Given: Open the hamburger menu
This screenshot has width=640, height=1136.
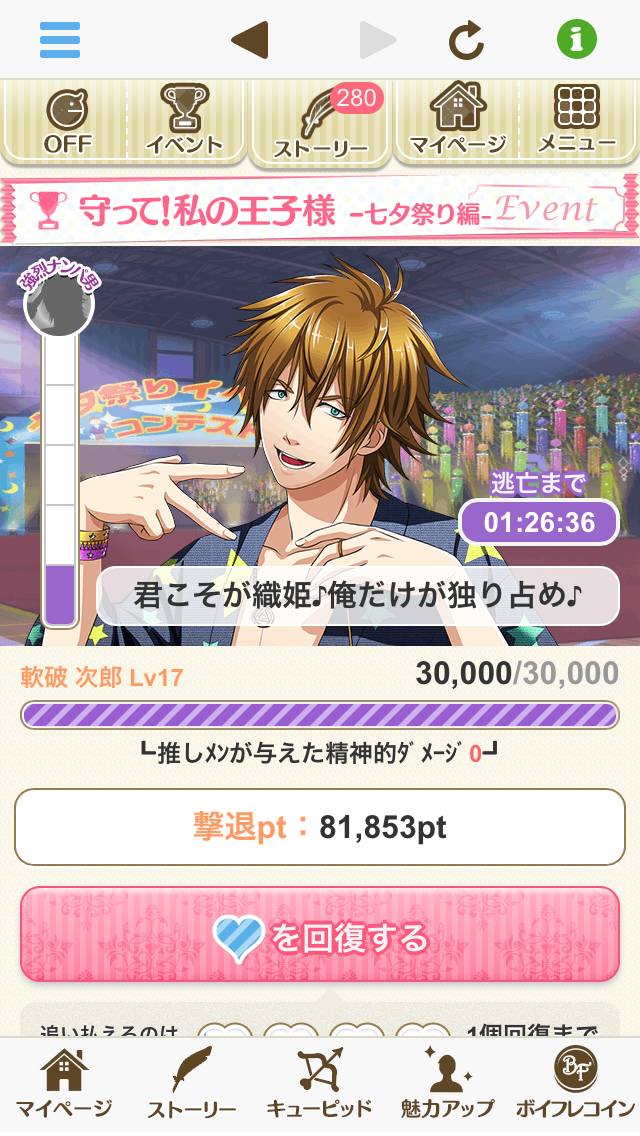Looking at the screenshot, I should 60,39.
